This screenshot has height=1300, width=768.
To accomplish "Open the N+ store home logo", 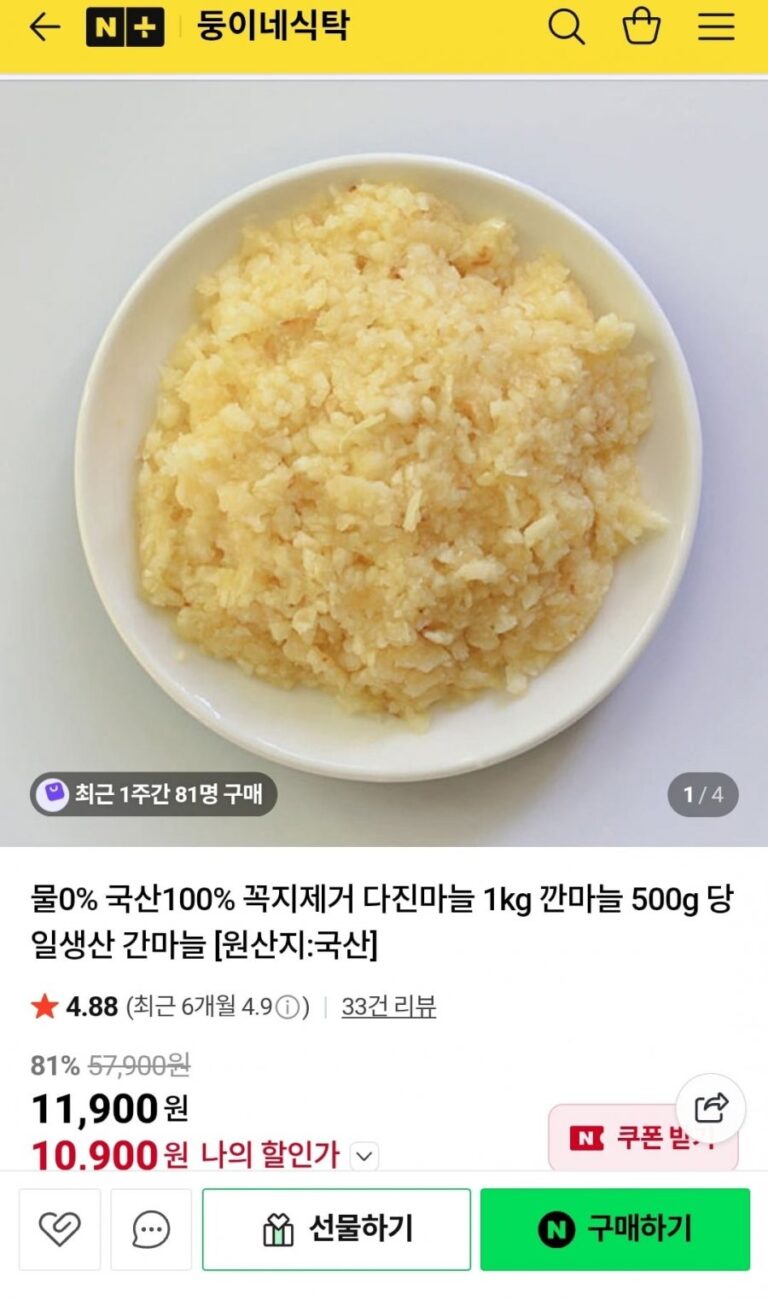I will point(124,28).
